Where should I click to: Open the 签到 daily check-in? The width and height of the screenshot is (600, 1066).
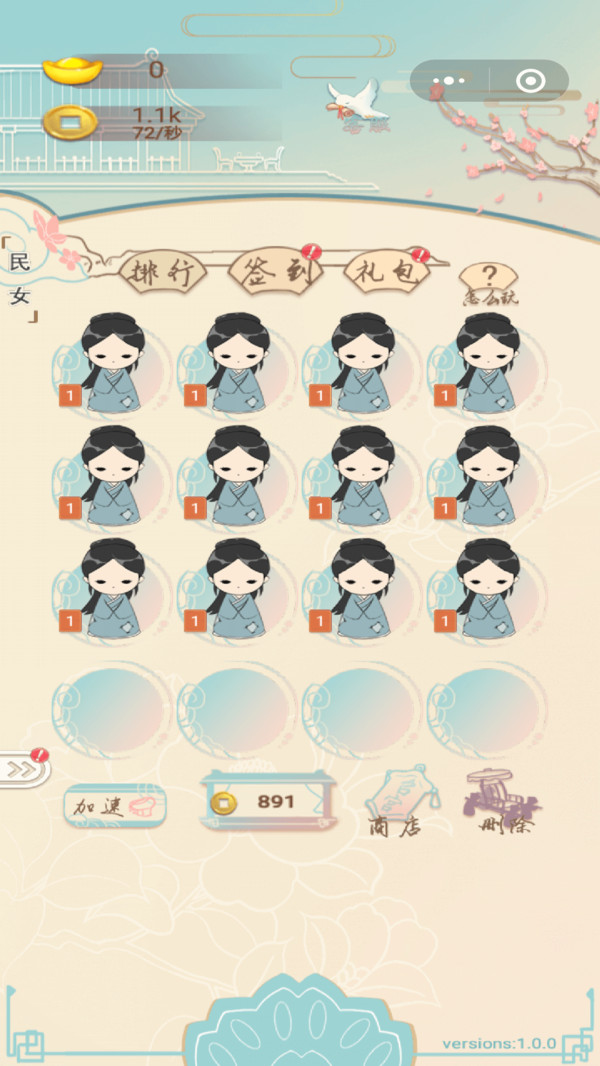[x=277, y=272]
